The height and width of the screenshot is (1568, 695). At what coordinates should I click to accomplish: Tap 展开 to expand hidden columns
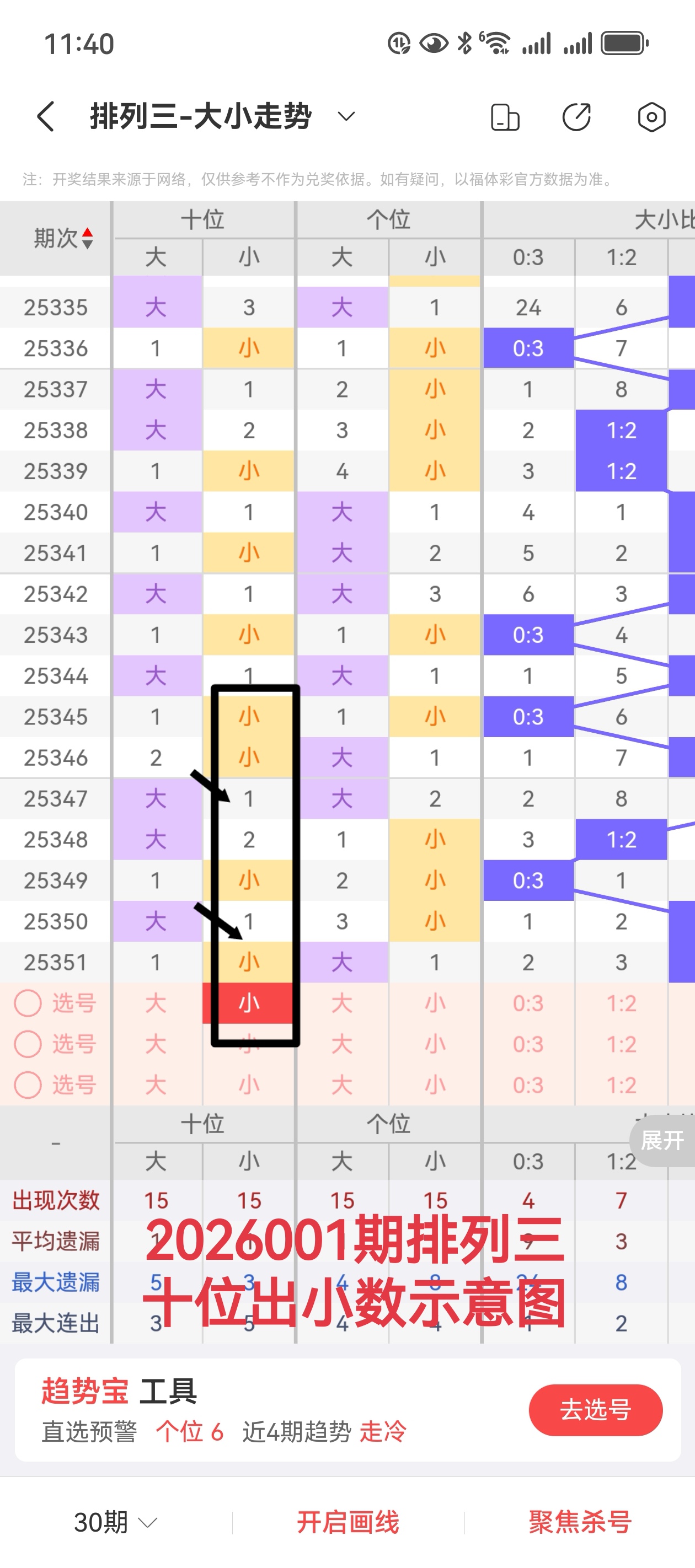click(x=662, y=1141)
